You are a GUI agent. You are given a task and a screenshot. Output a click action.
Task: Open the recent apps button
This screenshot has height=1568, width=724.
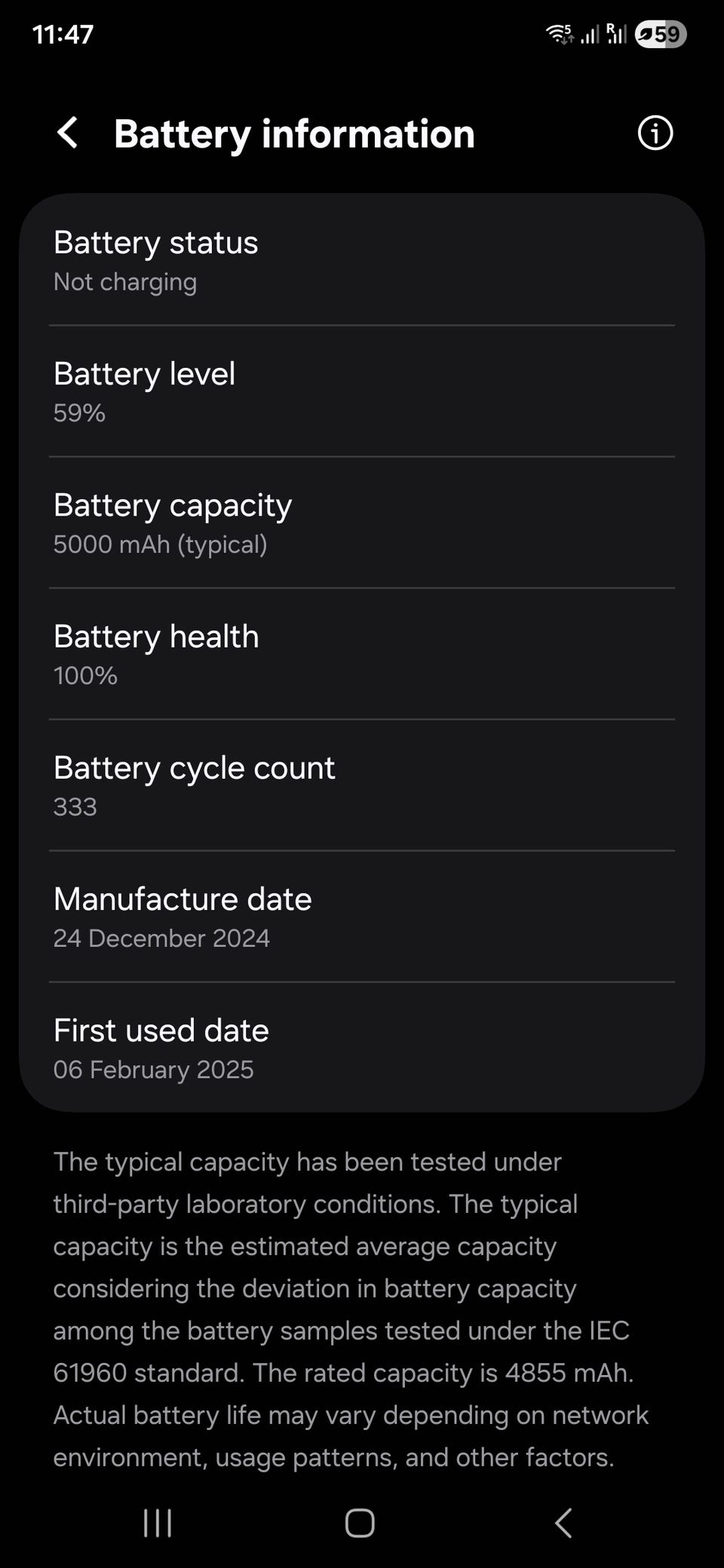[158, 1523]
